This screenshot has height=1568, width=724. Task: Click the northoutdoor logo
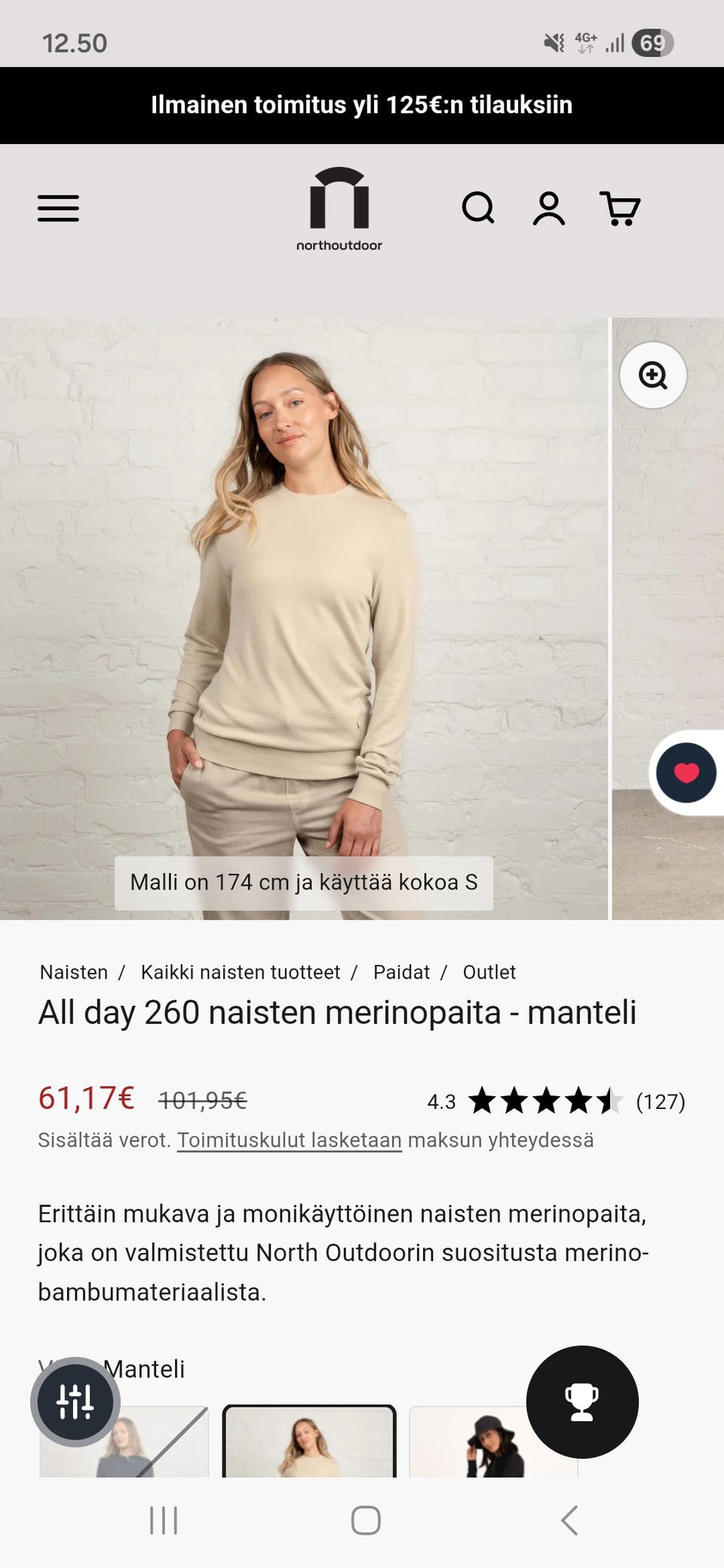point(339,207)
